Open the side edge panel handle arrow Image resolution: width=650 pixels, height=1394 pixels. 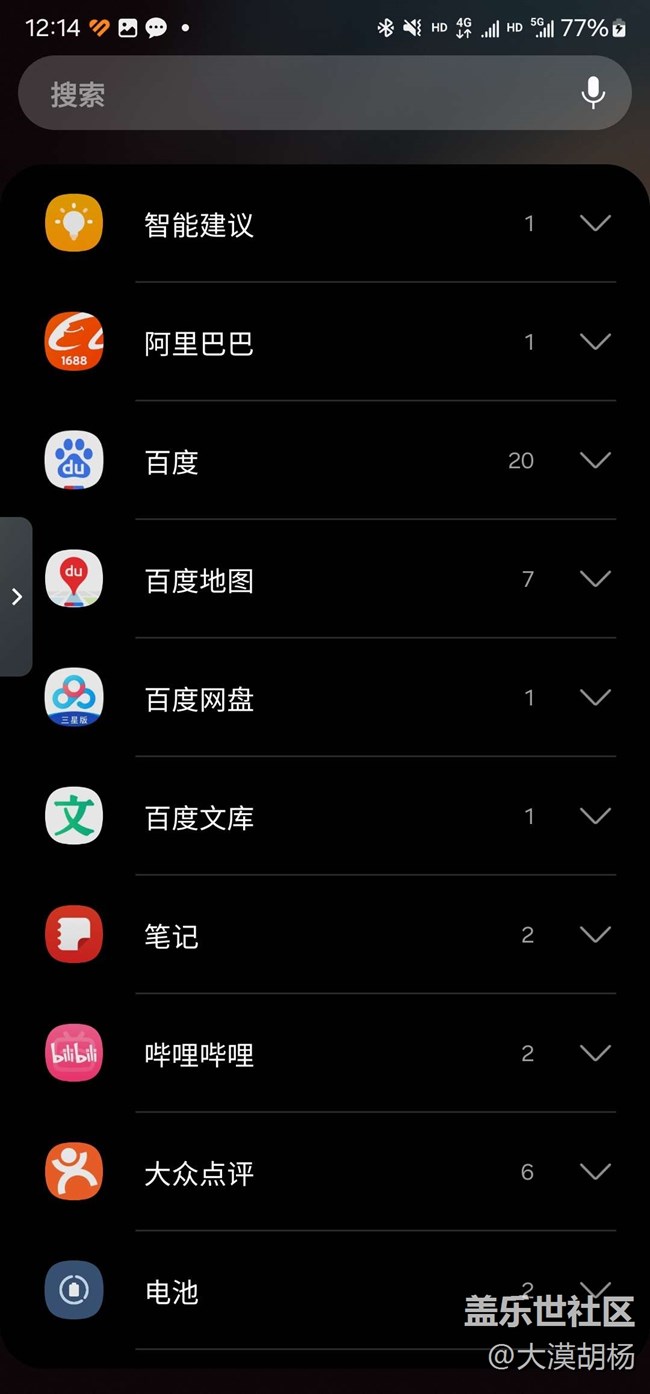16,597
